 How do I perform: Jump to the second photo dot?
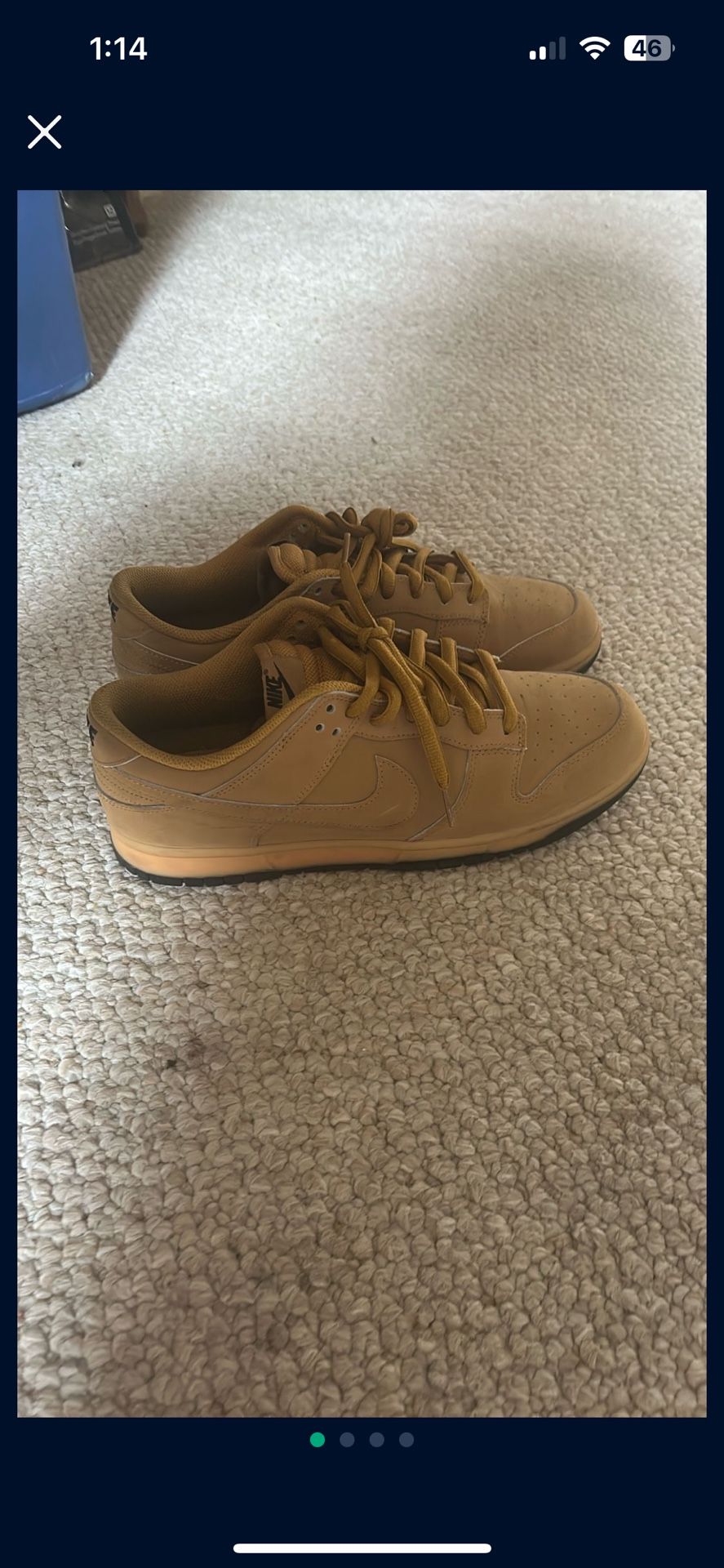(x=347, y=1440)
